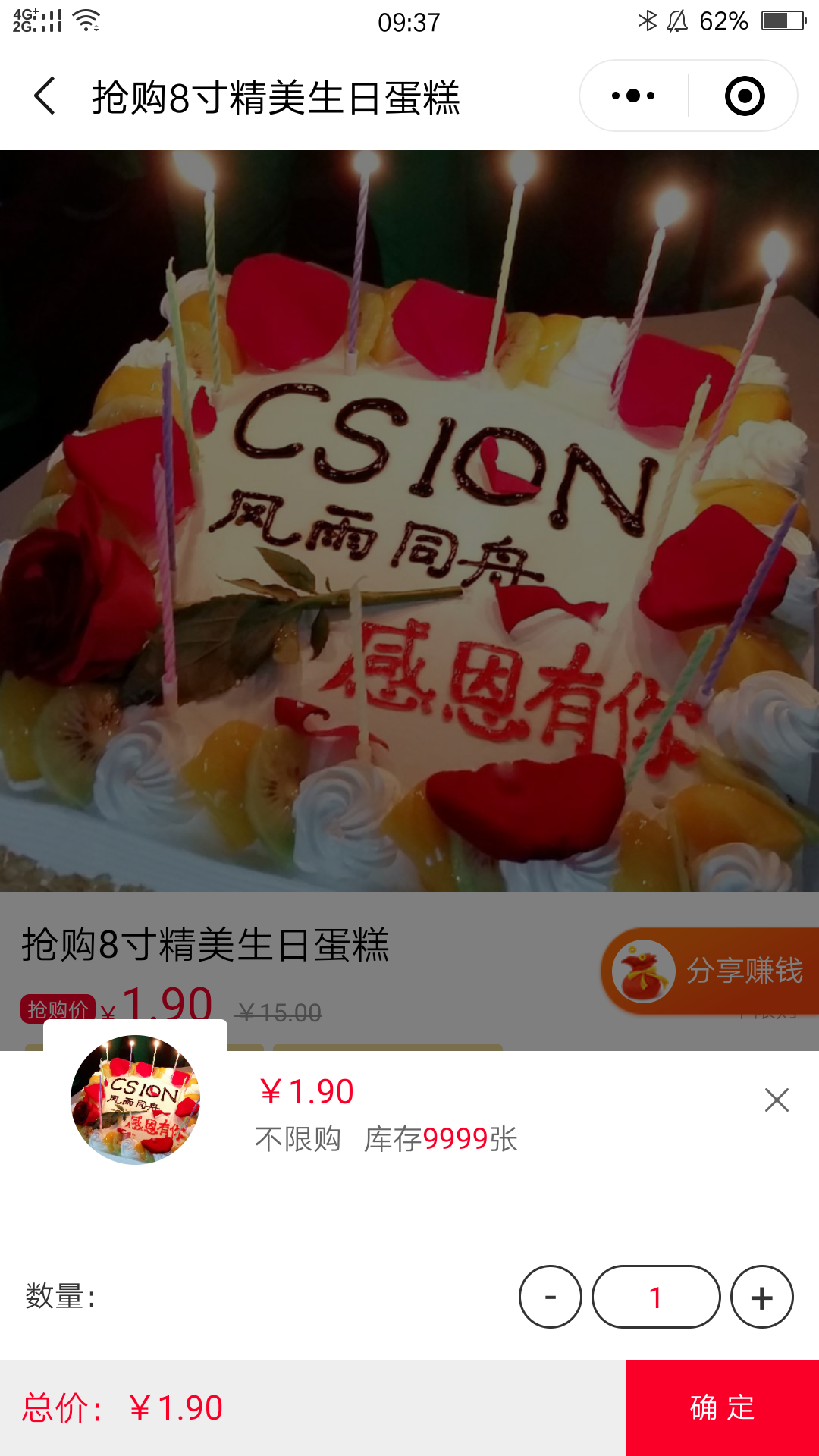
Task: Tap the plus icon to increase quantity
Action: (761, 1297)
